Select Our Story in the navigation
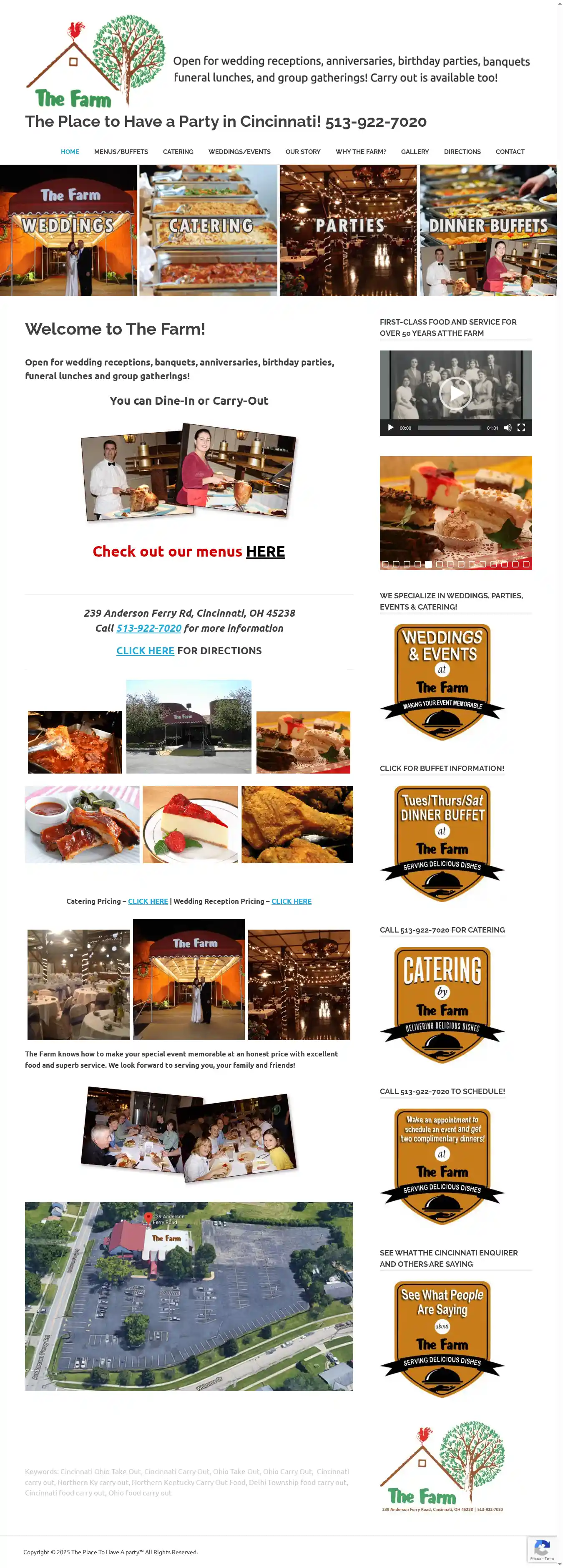The image size is (563, 1568). 302,151
